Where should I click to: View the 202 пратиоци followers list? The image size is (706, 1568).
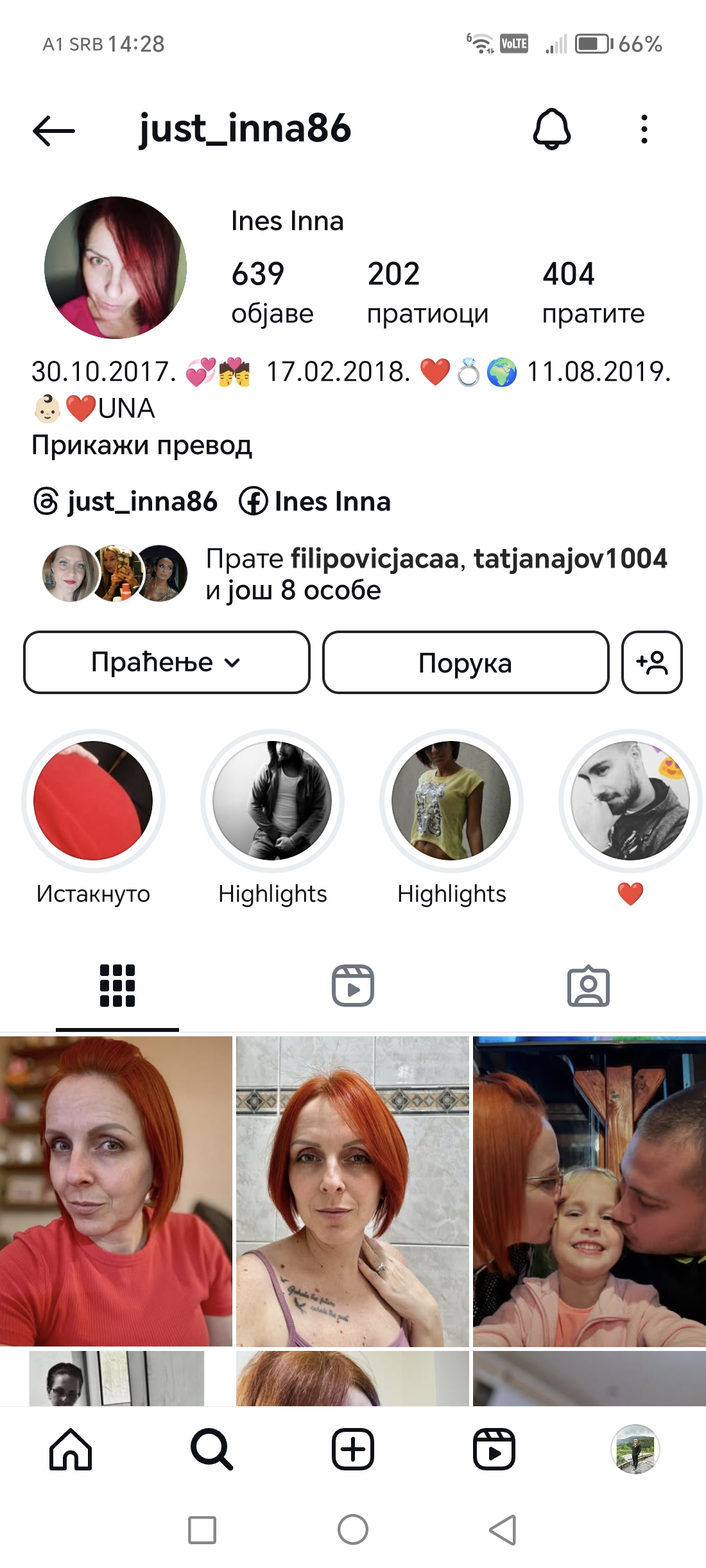(427, 293)
